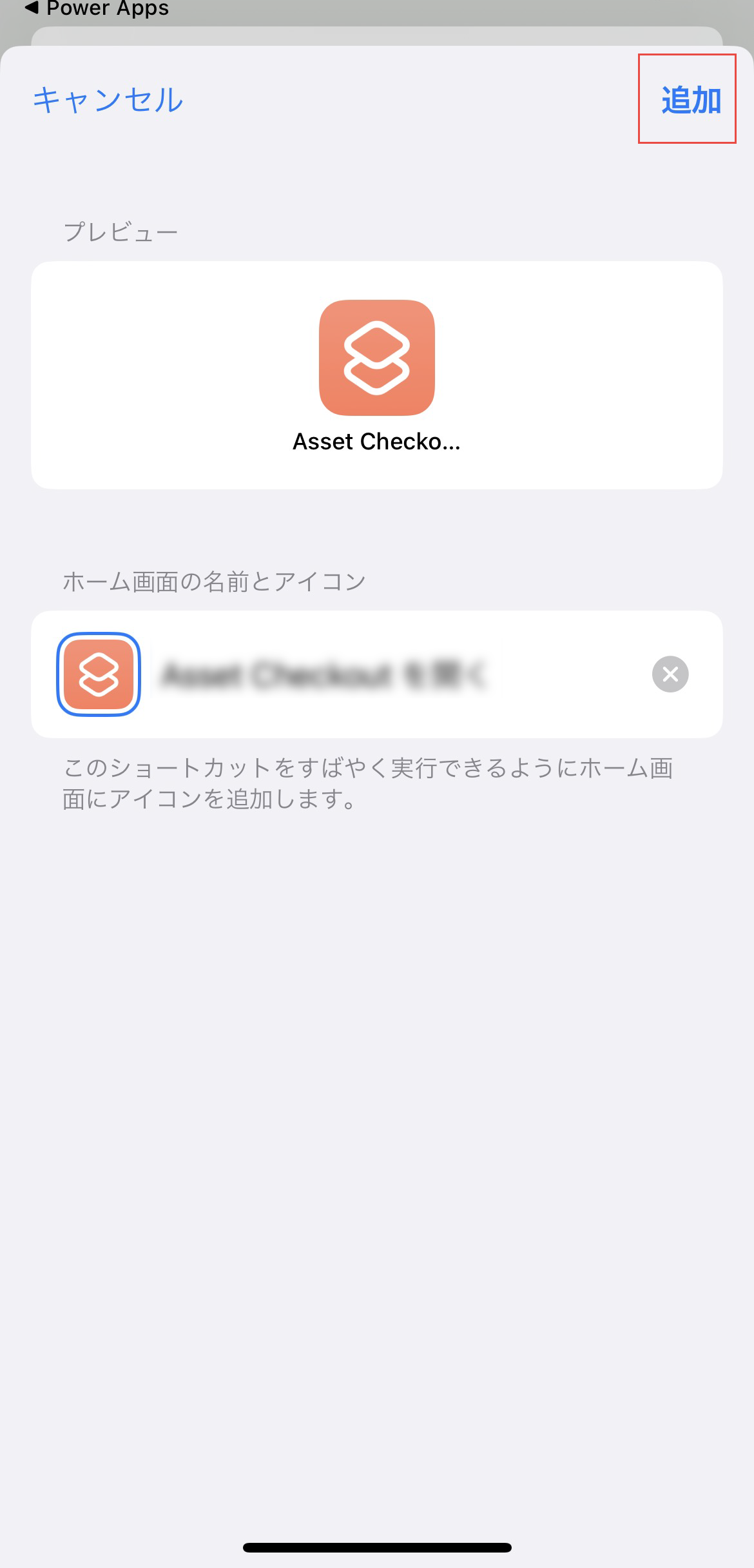
Task: Return to Power Apps via status bar
Action: pos(97,9)
